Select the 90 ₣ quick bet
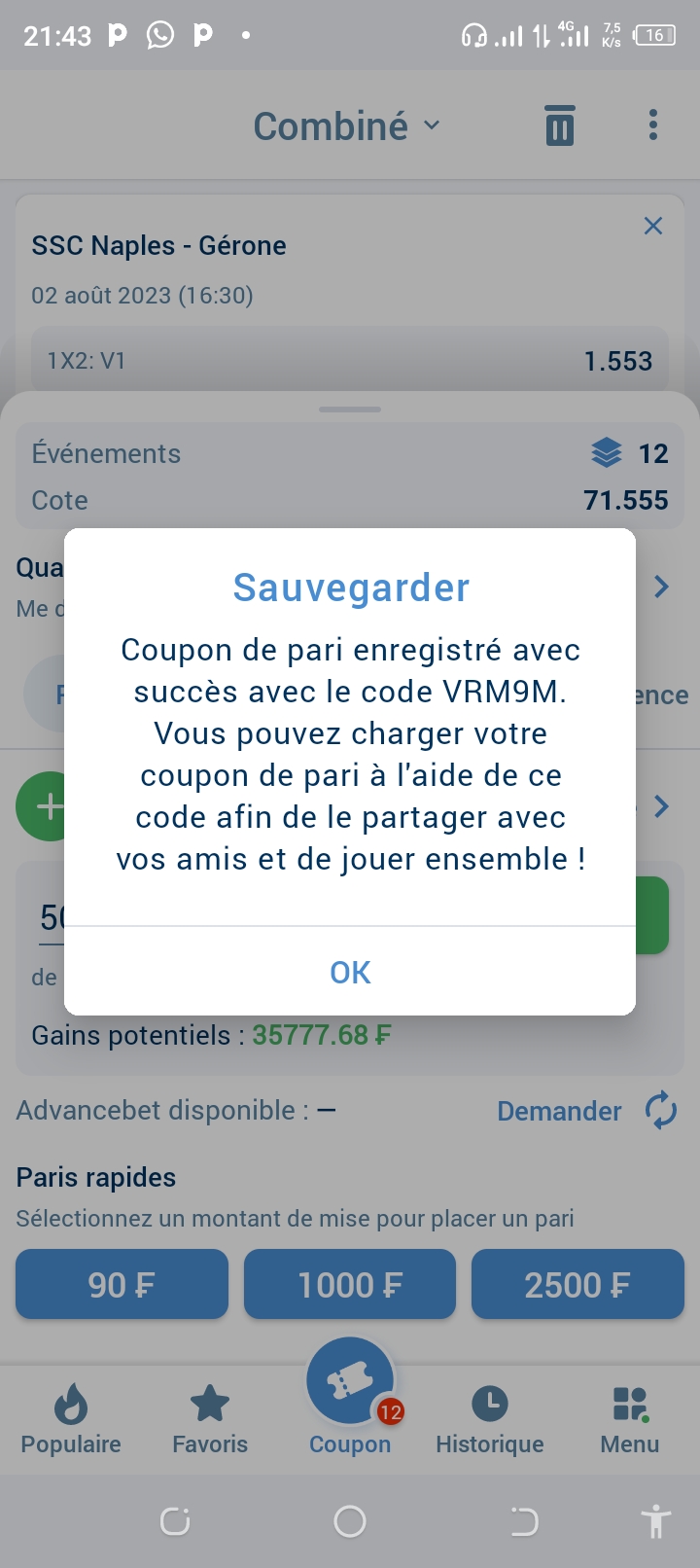The height and width of the screenshot is (1568, 700). coord(122,1285)
